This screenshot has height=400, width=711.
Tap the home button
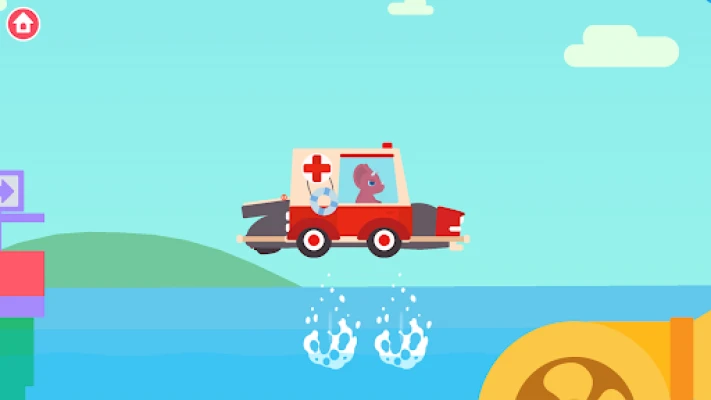coord(23,23)
